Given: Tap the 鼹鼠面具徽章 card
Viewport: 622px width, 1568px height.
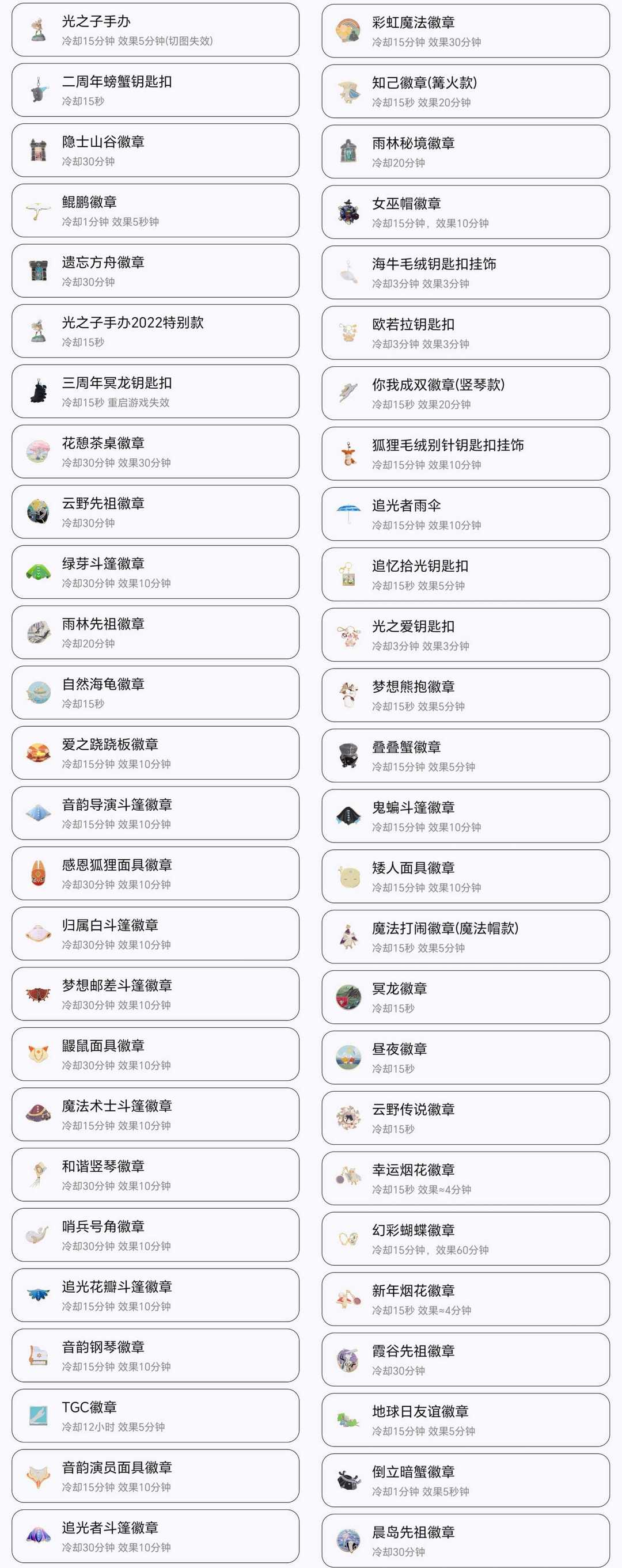Looking at the screenshot, I should [155, 1054].
